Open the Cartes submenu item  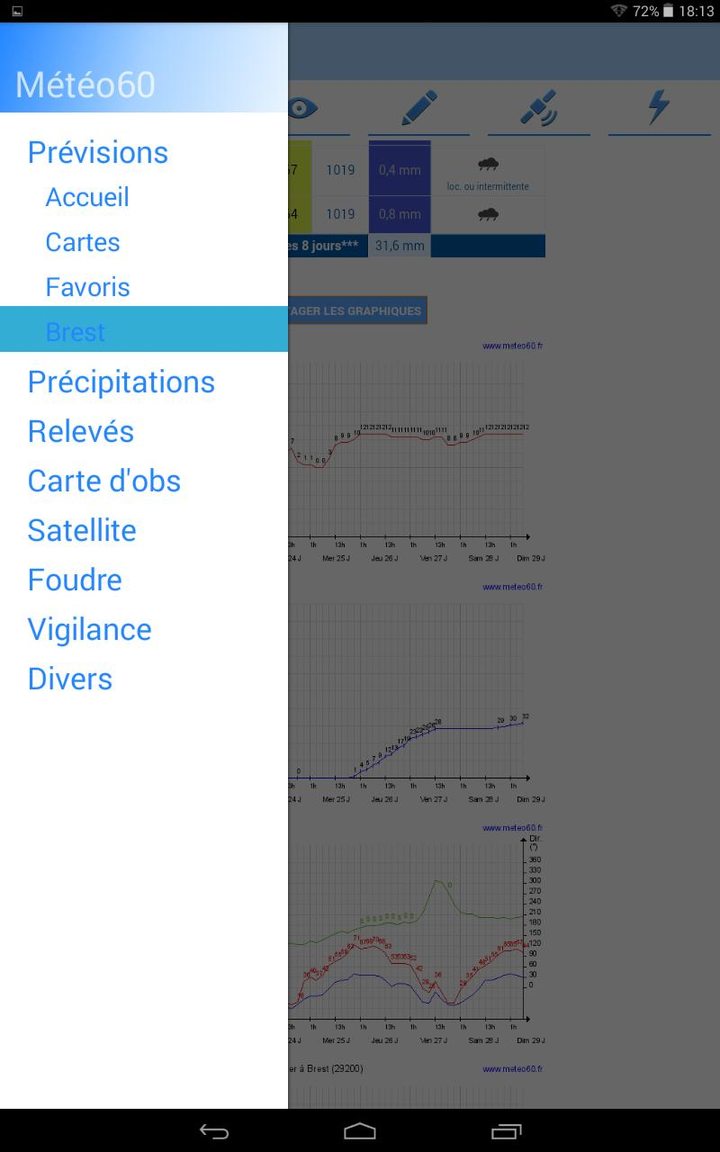click(82, 242)
